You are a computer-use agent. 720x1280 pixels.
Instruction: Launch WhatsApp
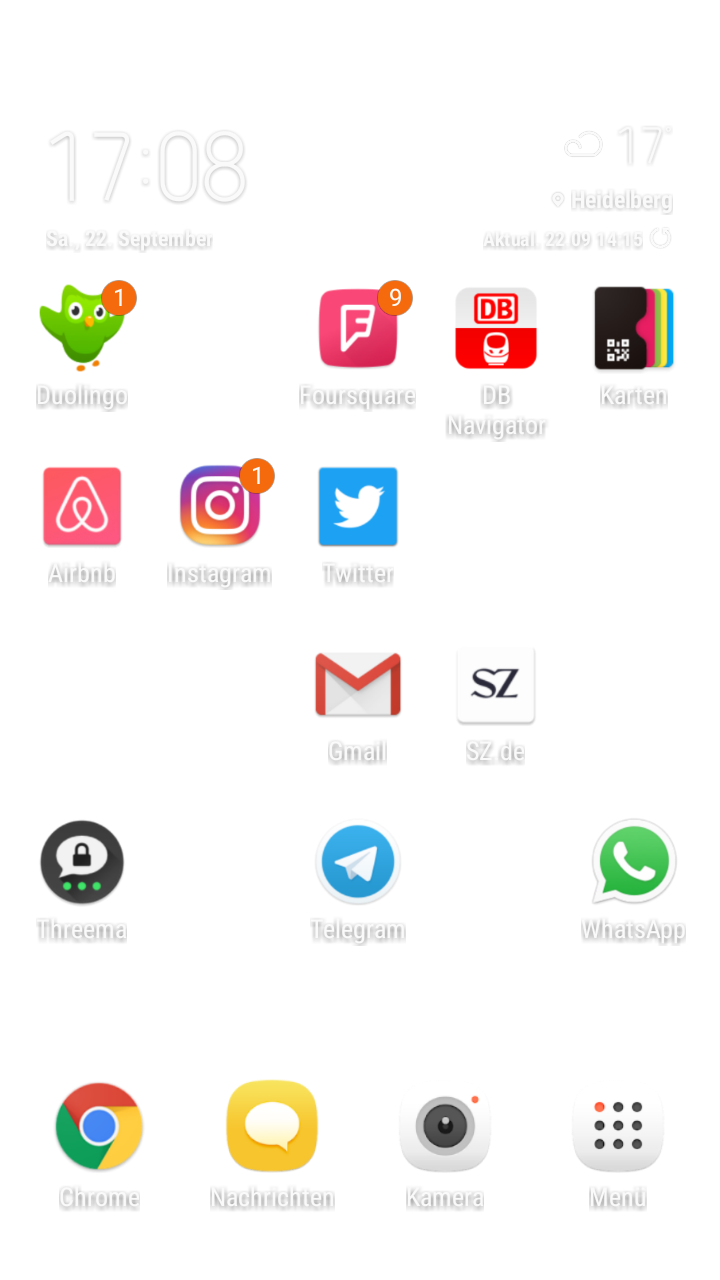[633, 862]
